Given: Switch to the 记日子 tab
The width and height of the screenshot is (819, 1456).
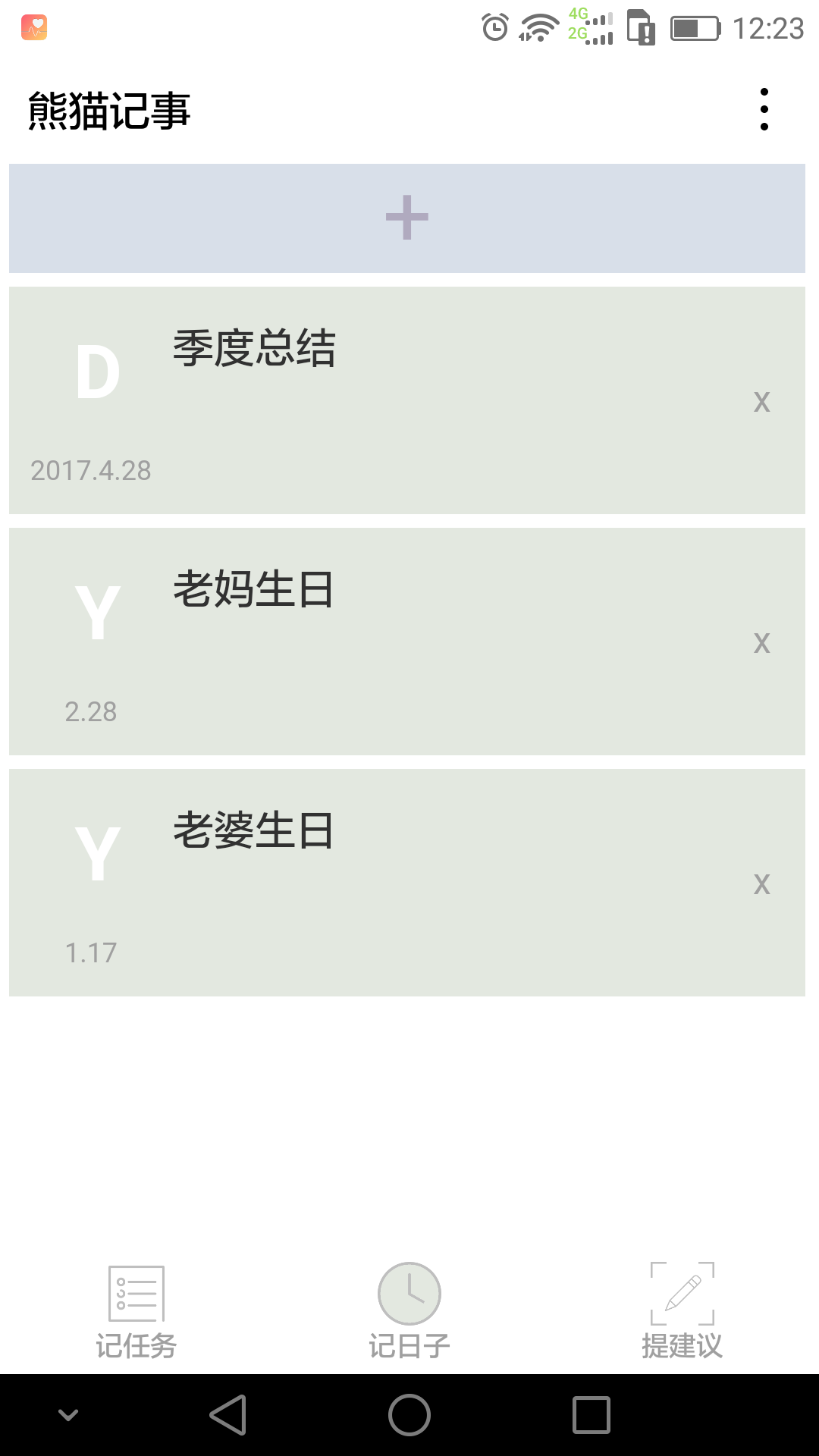Looking at the screenshot, I should 409,1312.
